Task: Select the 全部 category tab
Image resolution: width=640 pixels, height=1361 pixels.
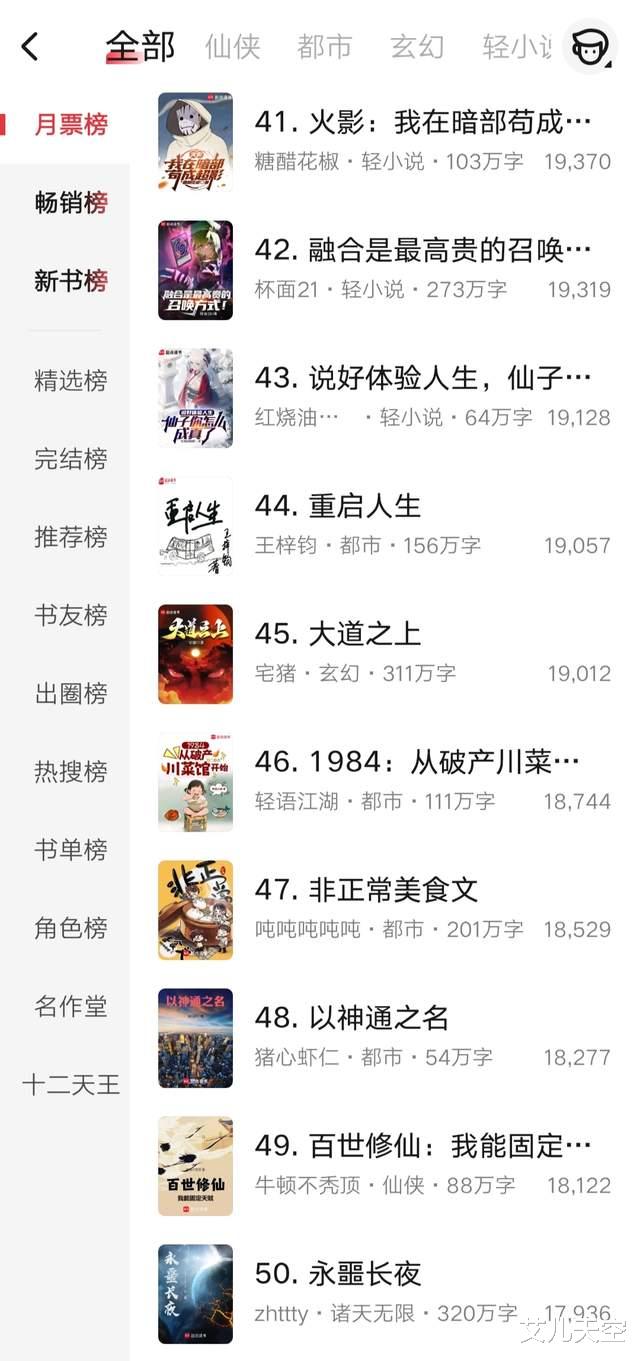Action: 140,46
